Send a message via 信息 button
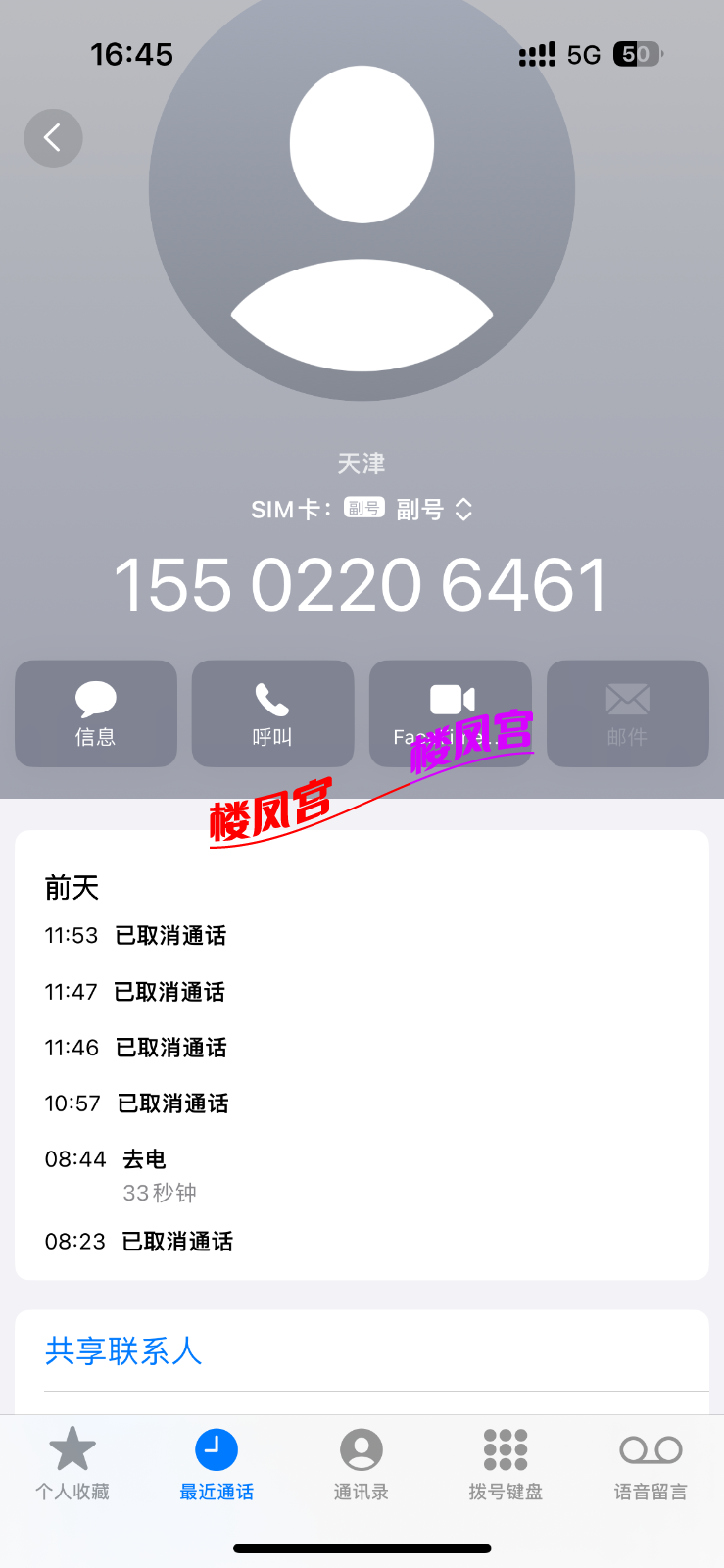The height and width of the screenshot is (1568, 724). [96, 713]
